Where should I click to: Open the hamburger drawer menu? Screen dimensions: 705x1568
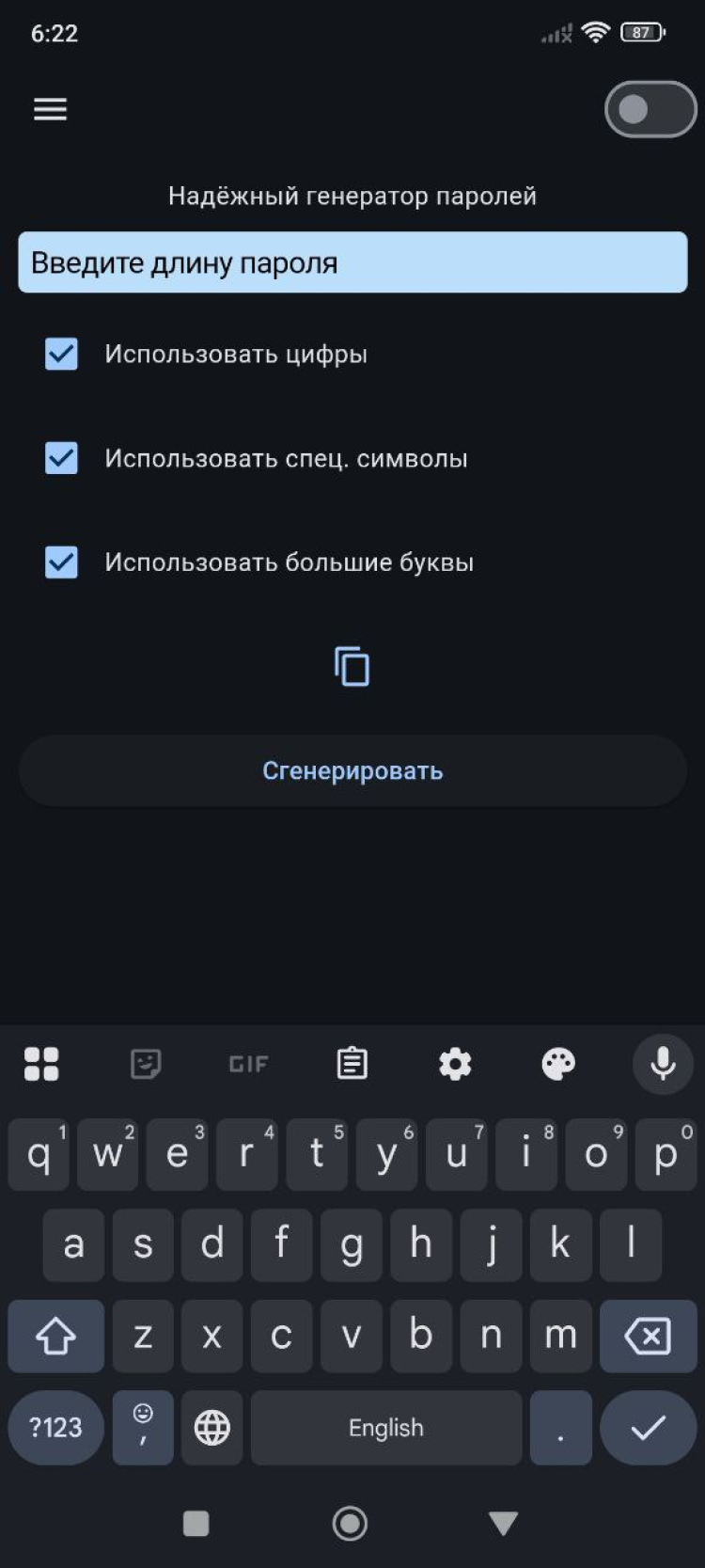pos(51,109)
